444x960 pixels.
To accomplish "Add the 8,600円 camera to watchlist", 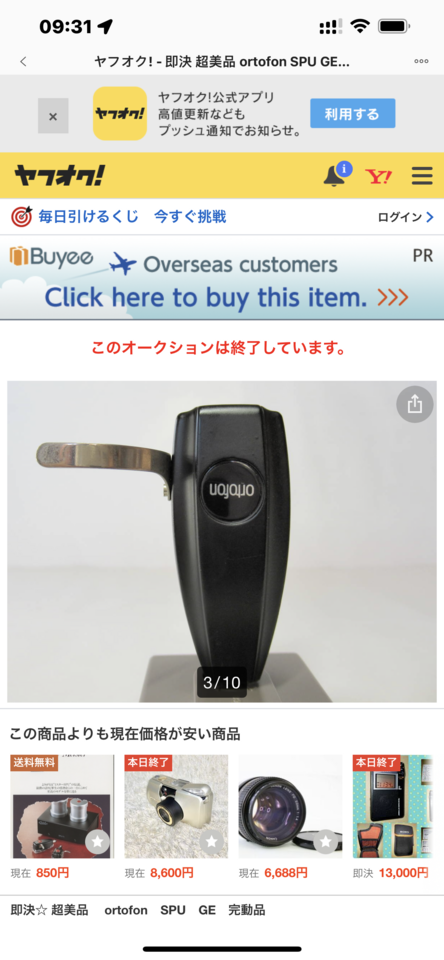I will tap(211, 842).
